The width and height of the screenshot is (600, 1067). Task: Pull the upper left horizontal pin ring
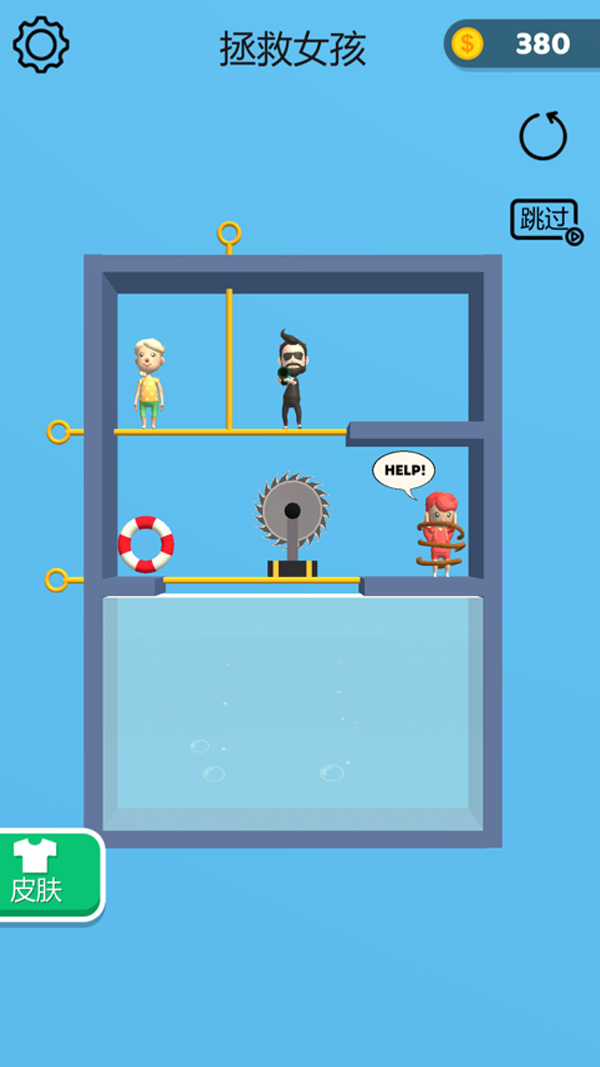[x=59, y=432]
